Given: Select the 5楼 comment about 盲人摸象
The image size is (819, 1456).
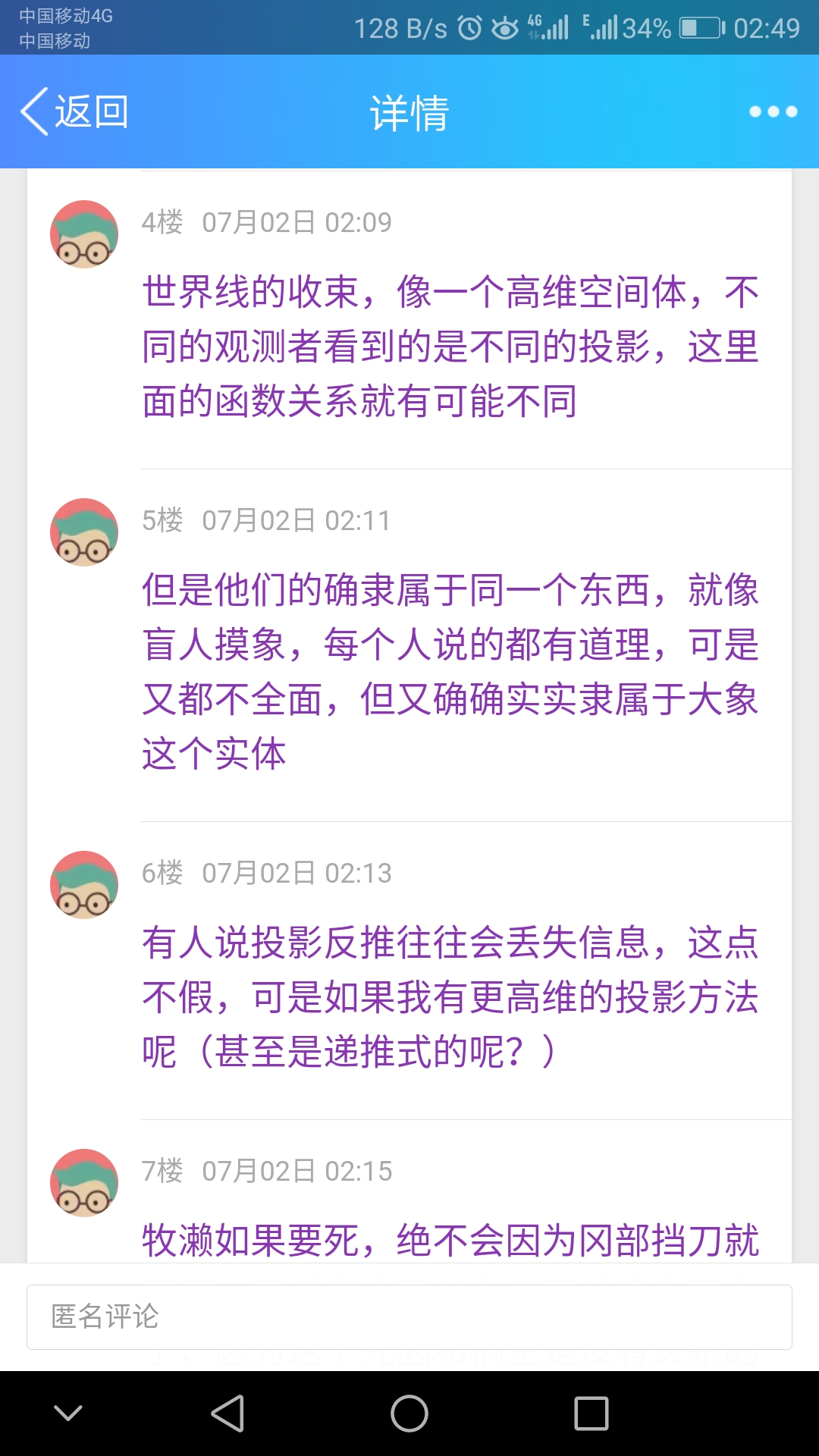Looking at the screenshot, I should click(450, 672).
